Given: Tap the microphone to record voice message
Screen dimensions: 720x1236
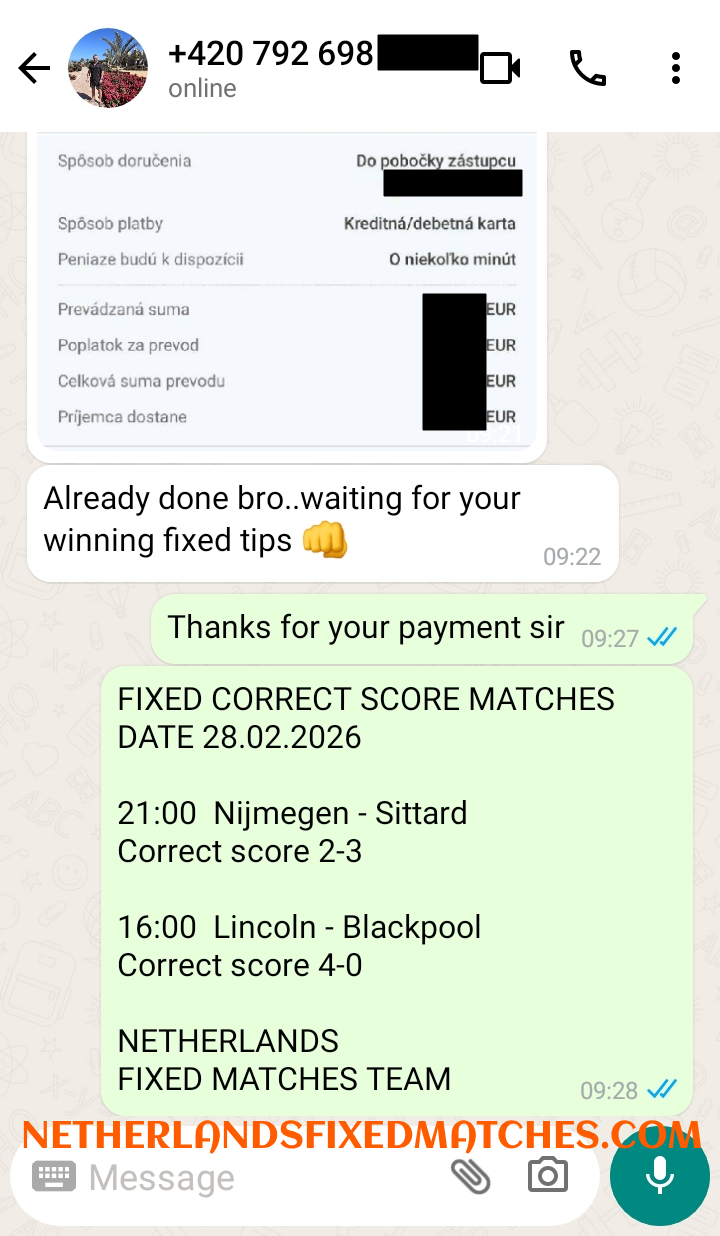Looking at the screenshot, I should [659, 1176].
